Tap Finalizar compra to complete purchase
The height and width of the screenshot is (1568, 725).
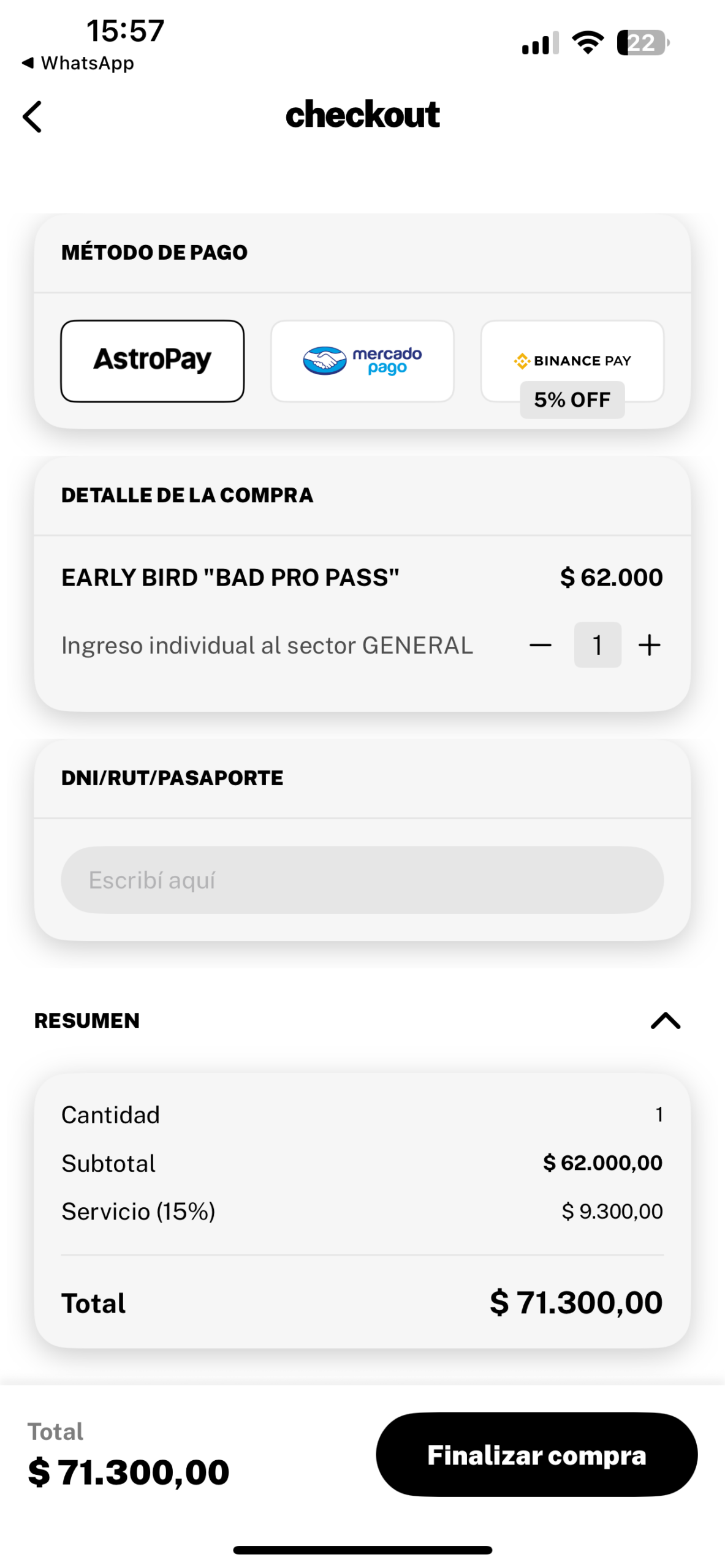click(536, 1455)
